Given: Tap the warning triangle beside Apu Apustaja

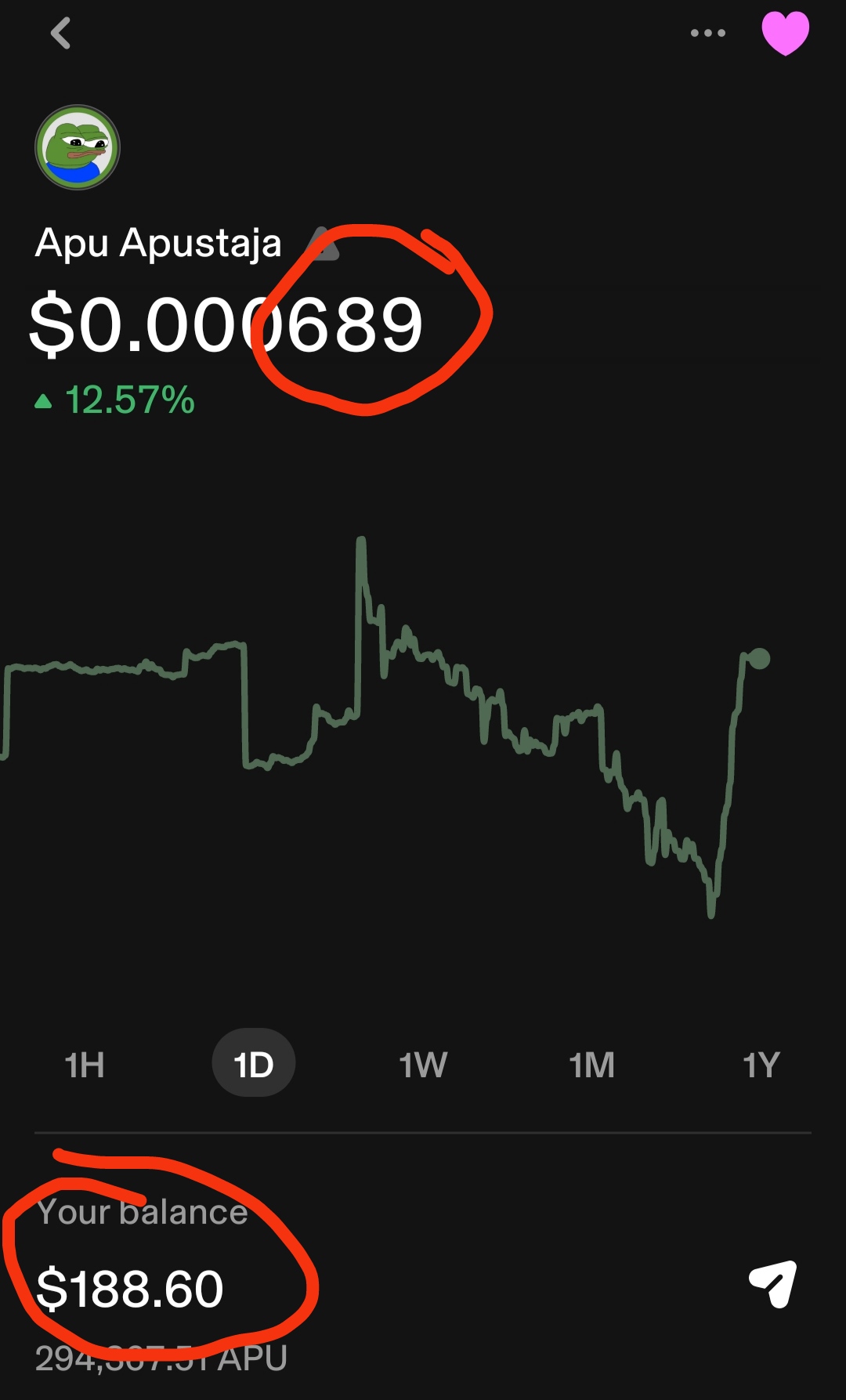Looking at the screenshot, I should [x=323, y=244].
